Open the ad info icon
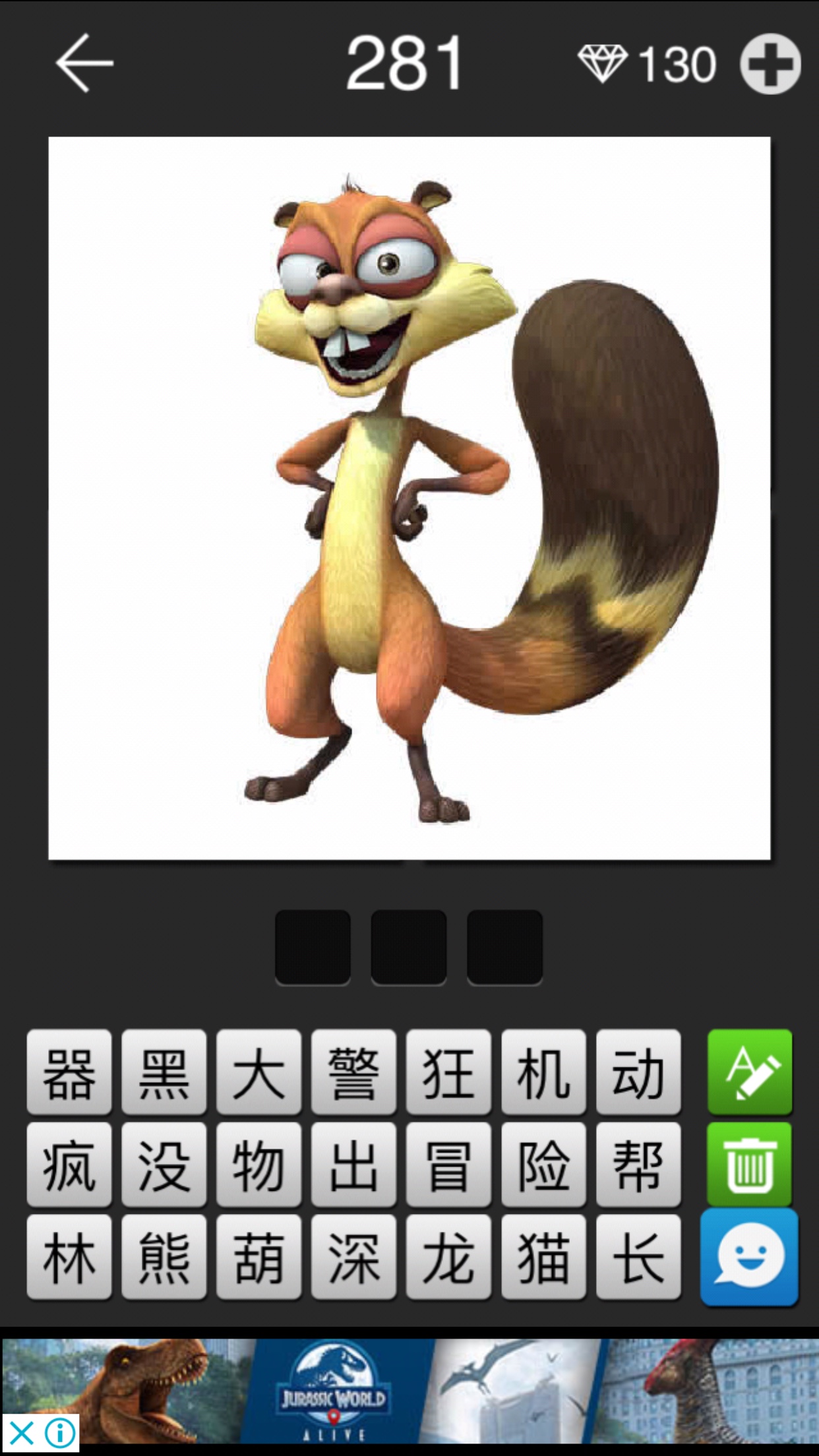The height and width of the screenshot is (1456, 819). (60, 1433)
